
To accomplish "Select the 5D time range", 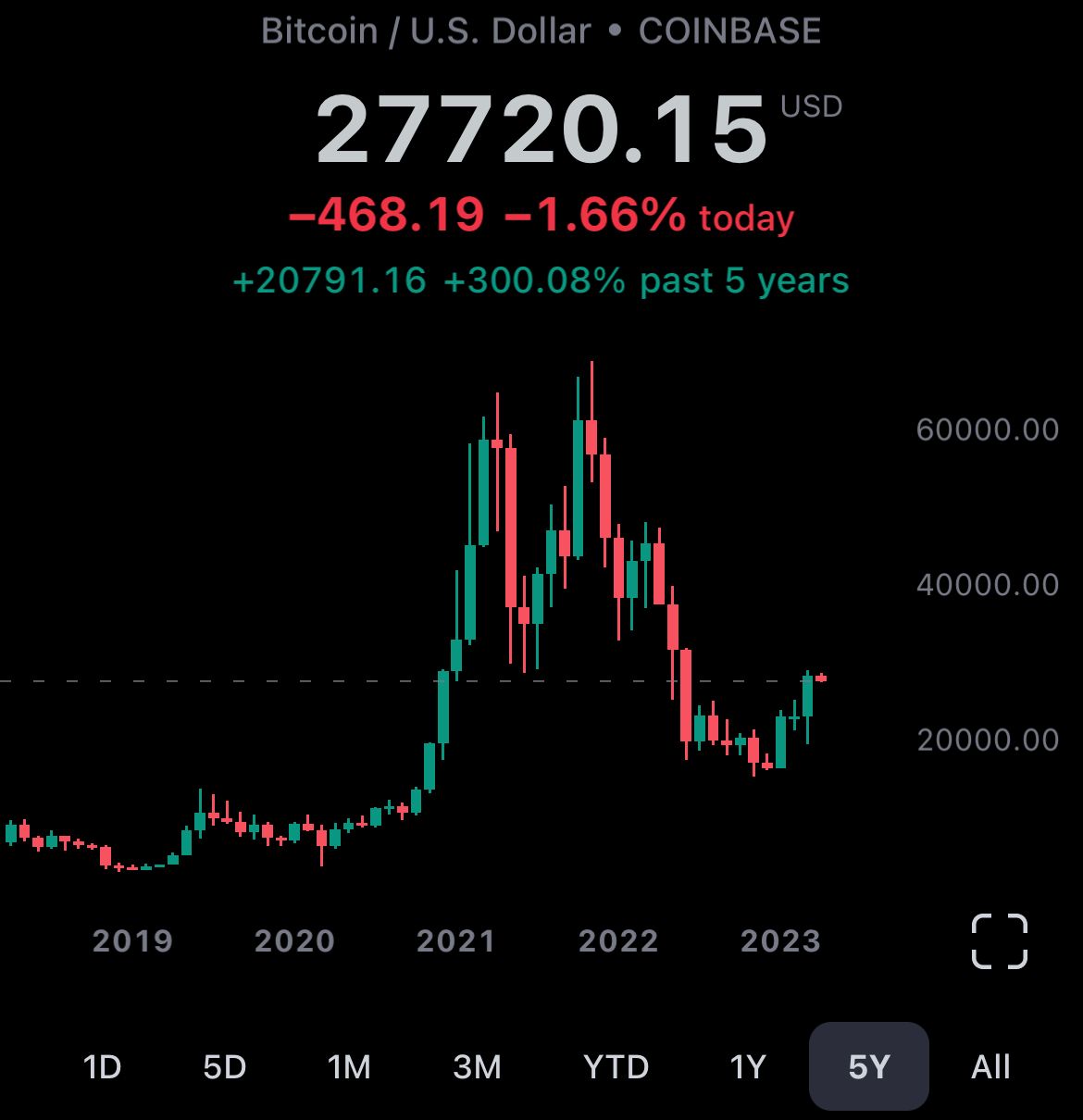I will [225, 1067].
